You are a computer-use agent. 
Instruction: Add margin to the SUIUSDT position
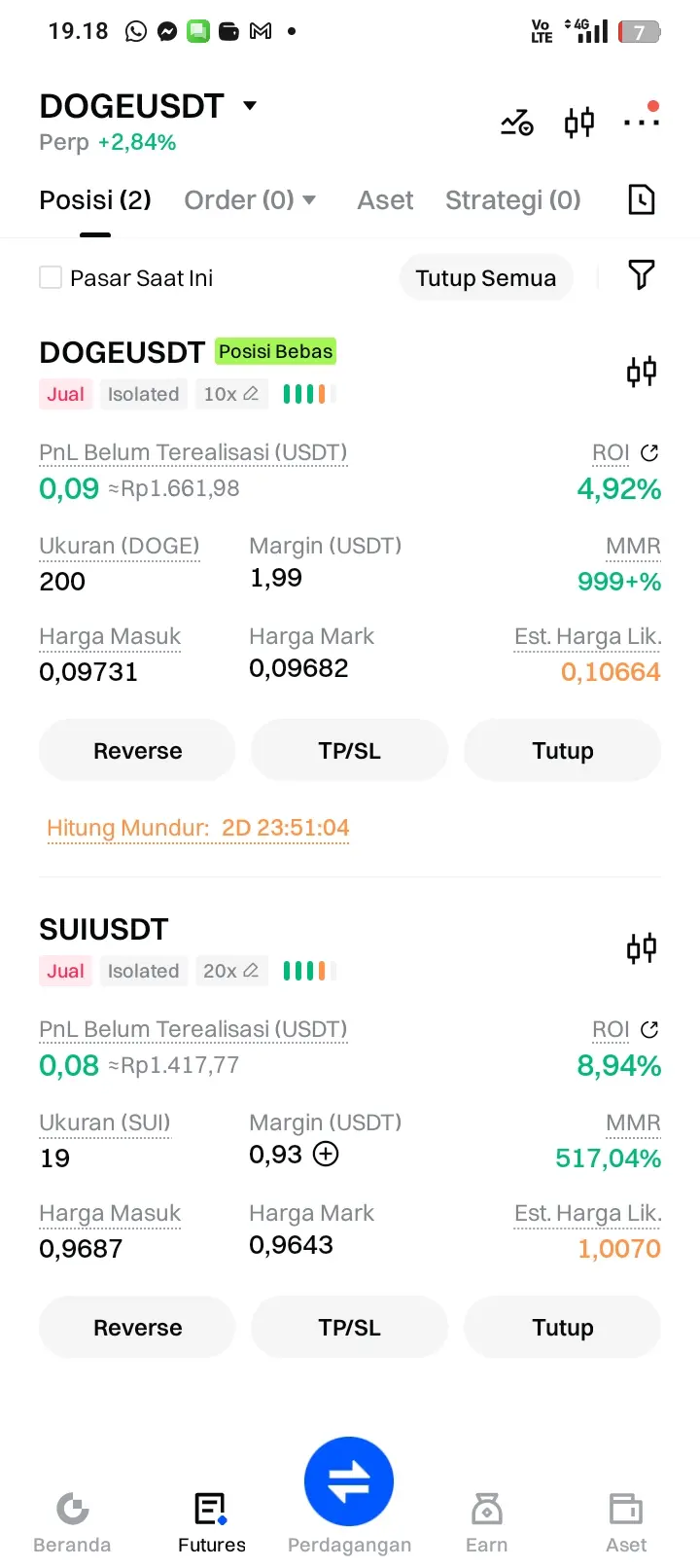click(326, 1155)
